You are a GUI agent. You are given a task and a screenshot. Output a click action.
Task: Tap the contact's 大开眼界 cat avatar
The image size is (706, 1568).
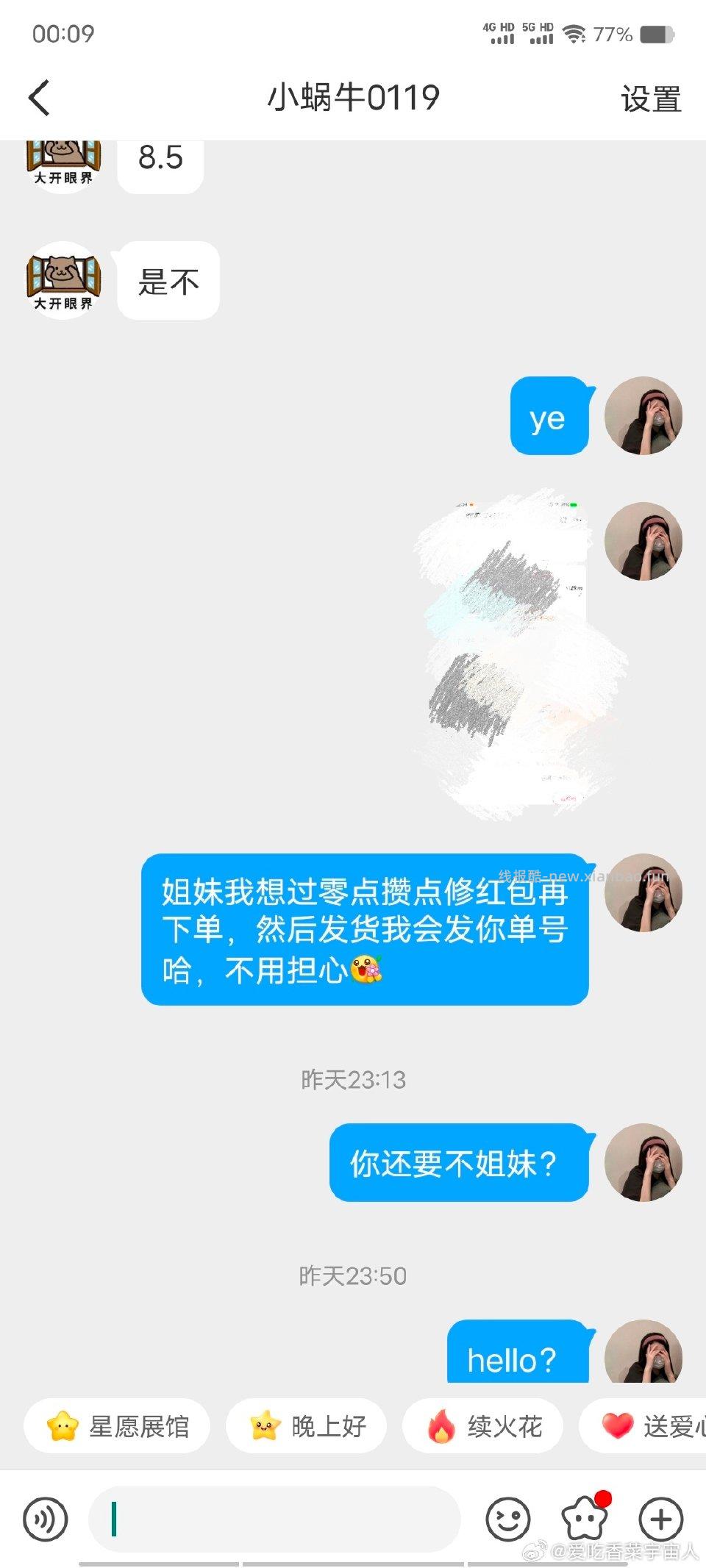(x=63, y=281)
